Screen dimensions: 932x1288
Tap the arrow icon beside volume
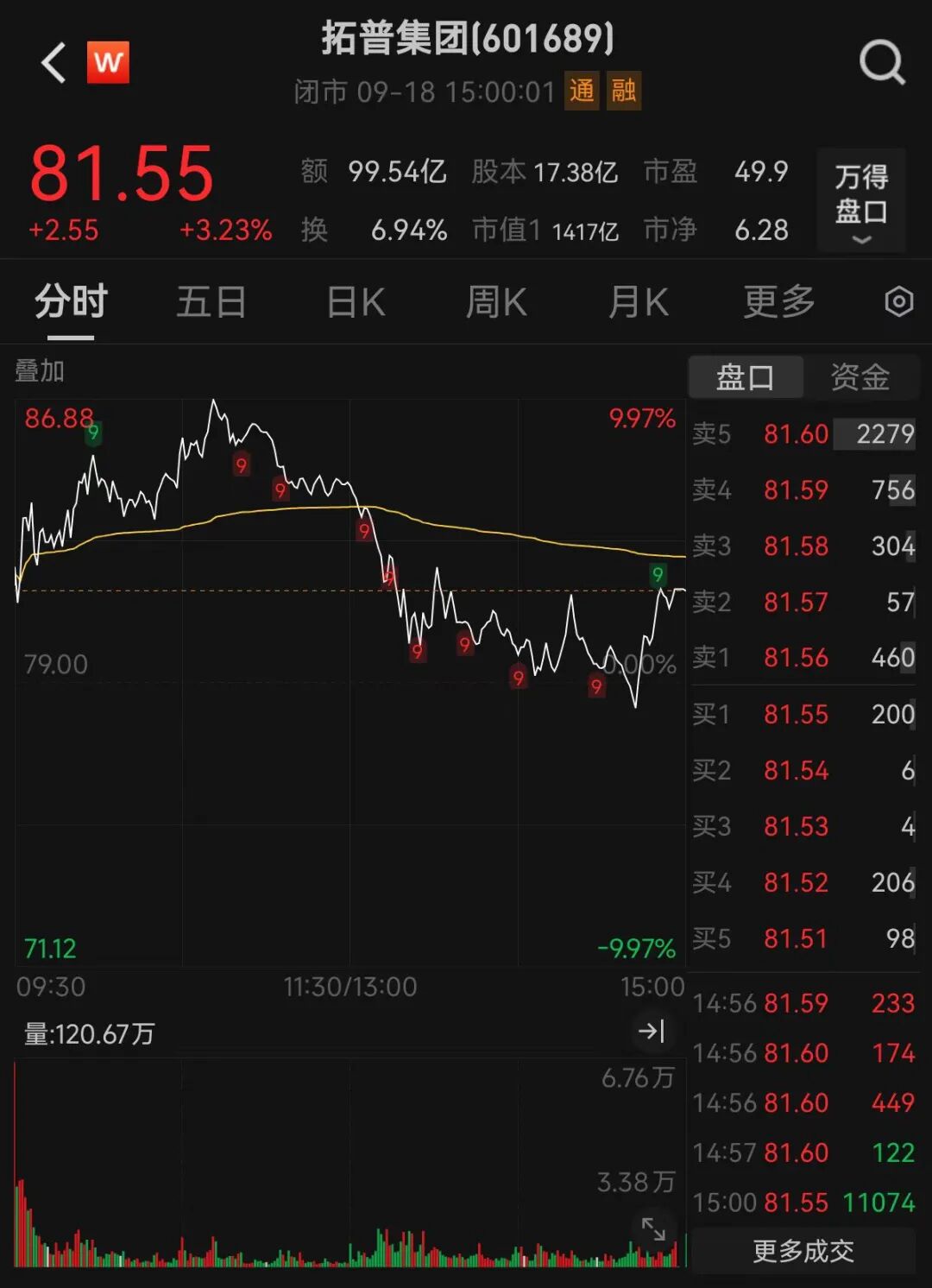pyautogui.click(x=651, y=1032)
